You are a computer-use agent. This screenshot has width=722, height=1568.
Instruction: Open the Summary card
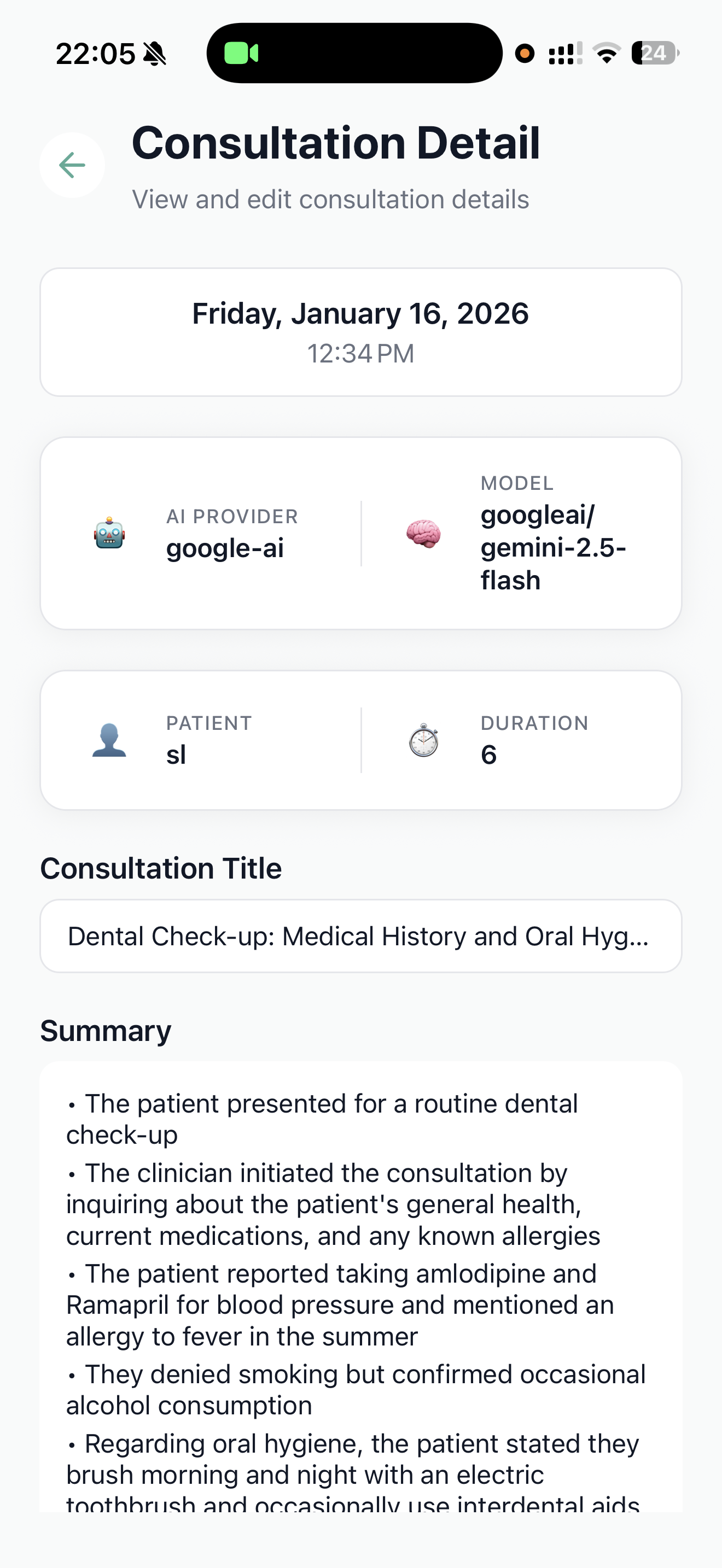coord(361,1248)
